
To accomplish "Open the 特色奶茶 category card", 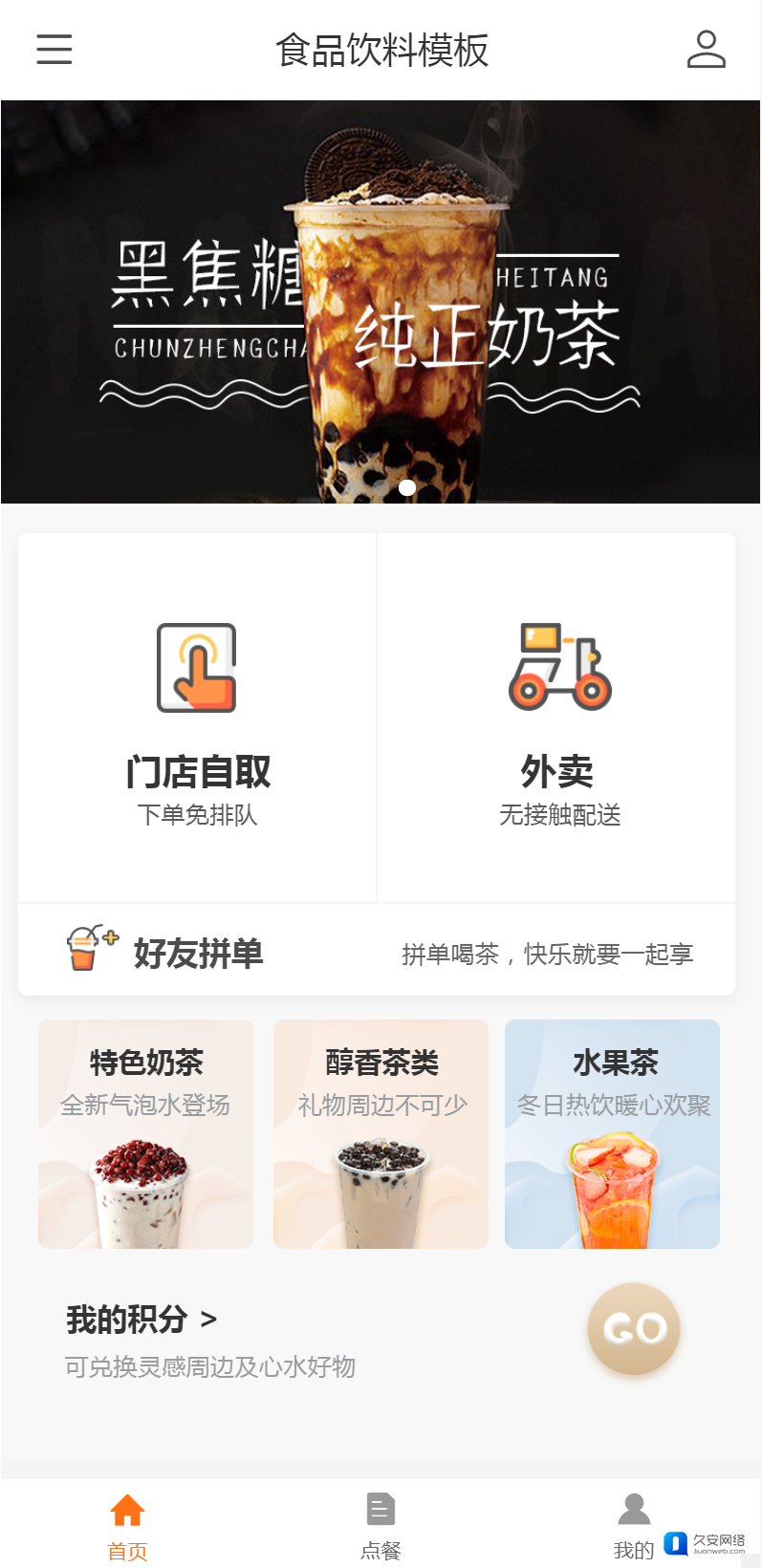I will (145, 1133).
